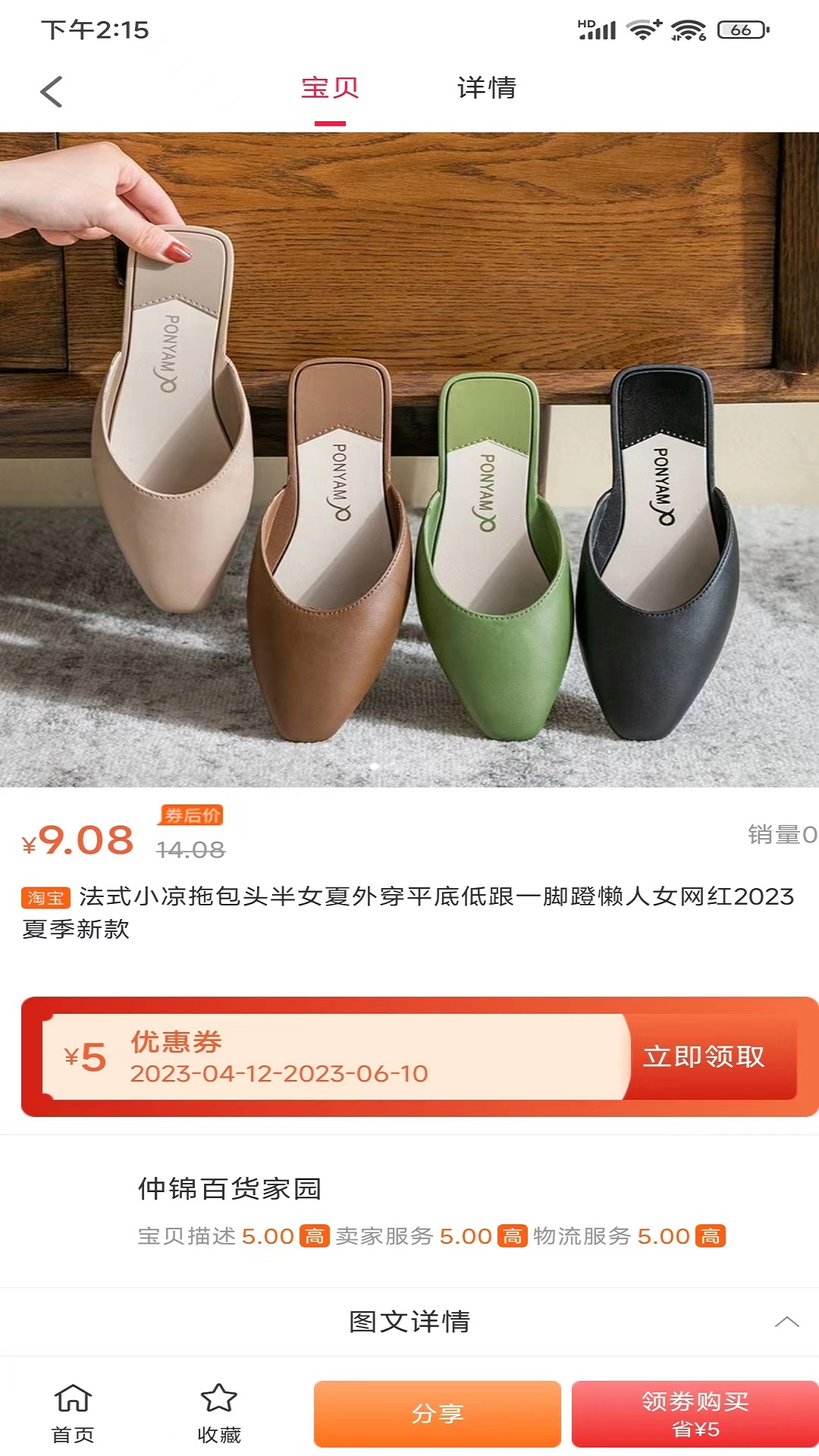The width and height of the screenshot is (819, 1456).
Task: Share this product via 分享 button
Action: click(x=438, y=1414)
